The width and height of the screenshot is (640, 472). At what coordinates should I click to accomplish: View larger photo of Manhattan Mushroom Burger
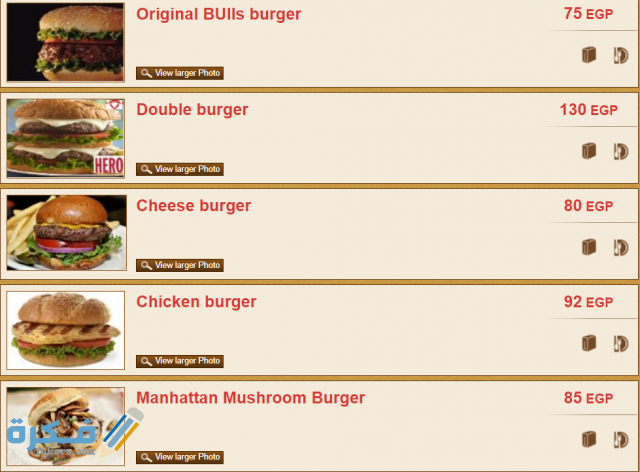click(x=180, y=457)
